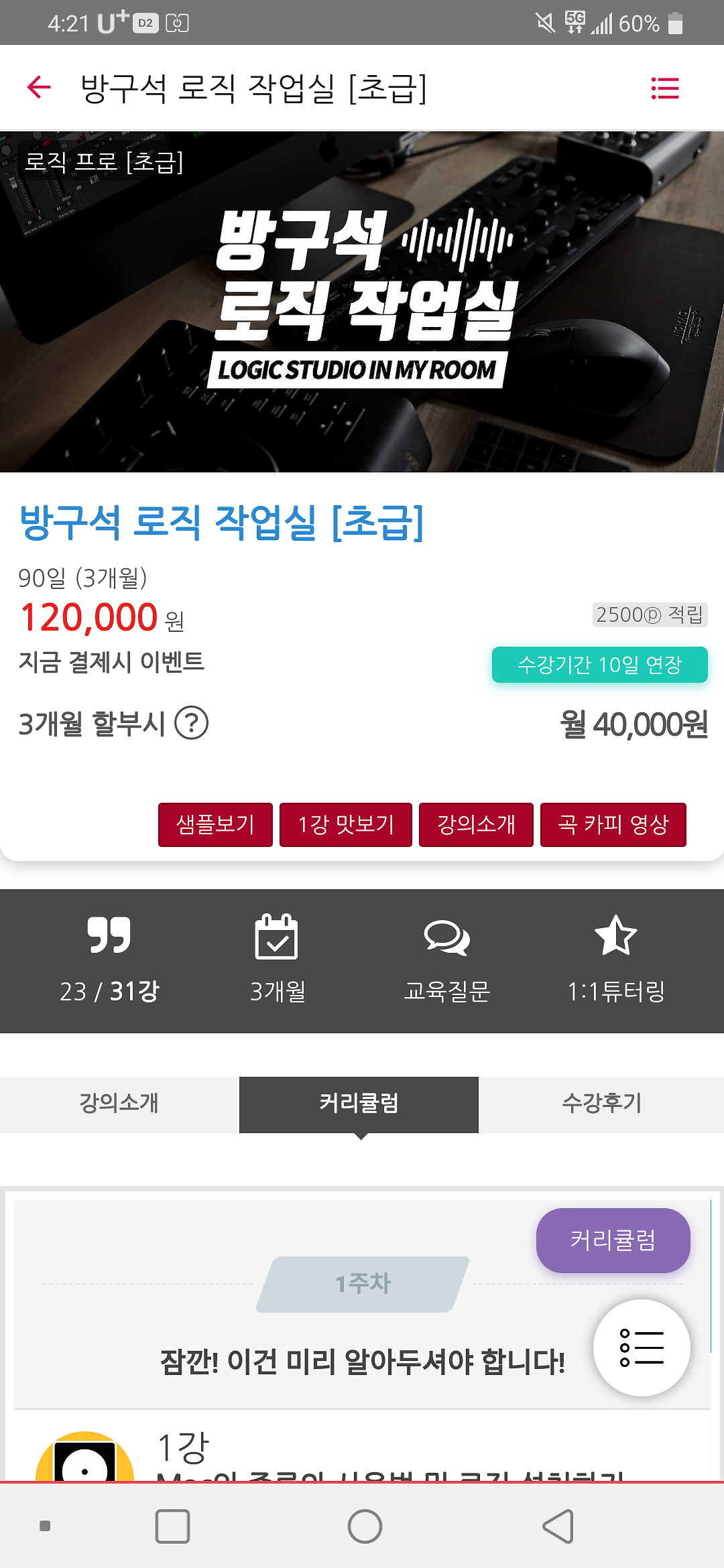
Task: Select the 커리큘럼 tab
Action: pos(359,1104)
